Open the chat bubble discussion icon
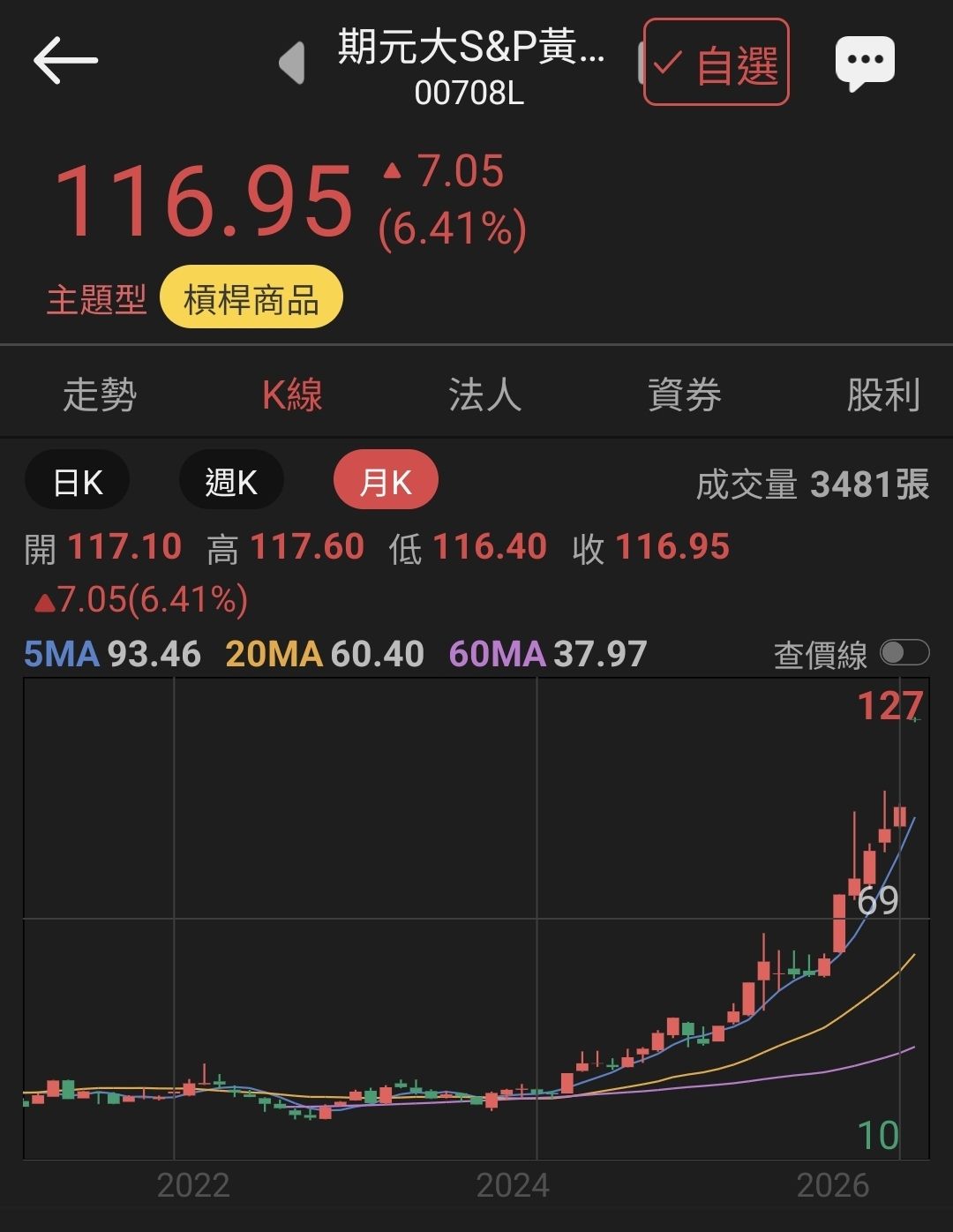The width and height of the screenshot is (953, 1232). 865,62
